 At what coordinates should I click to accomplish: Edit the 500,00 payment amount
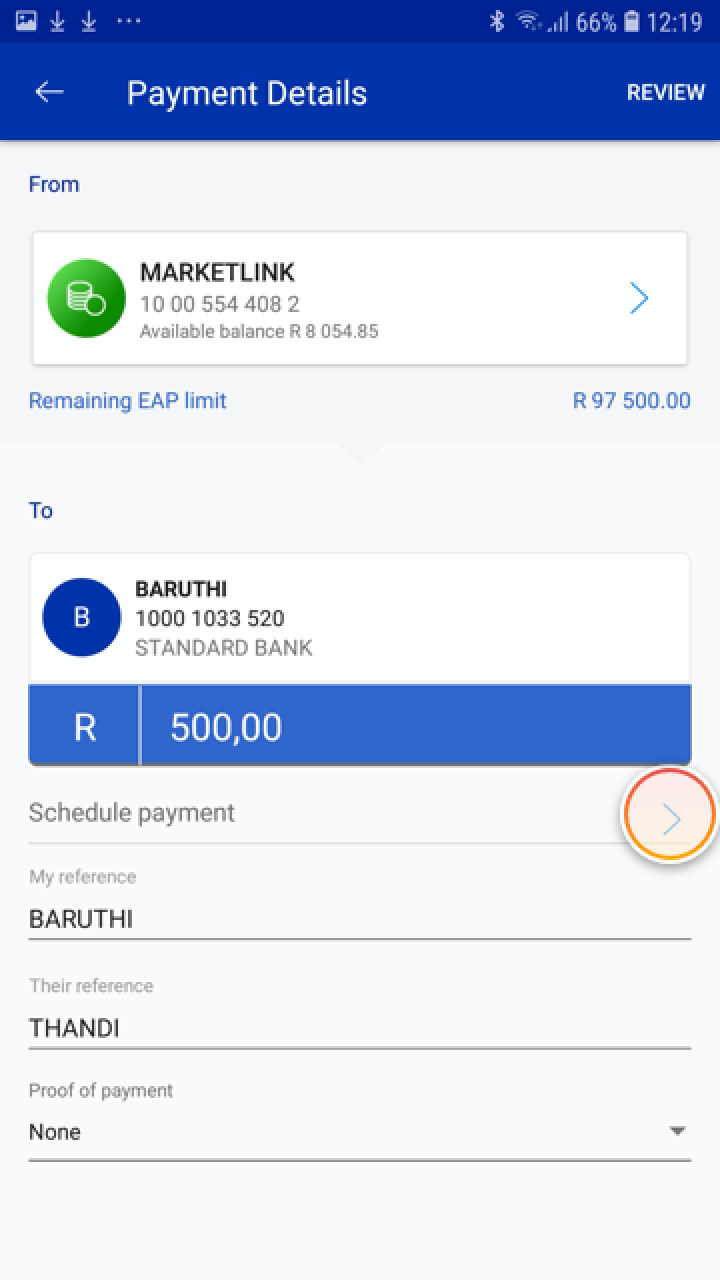point(414,727)
